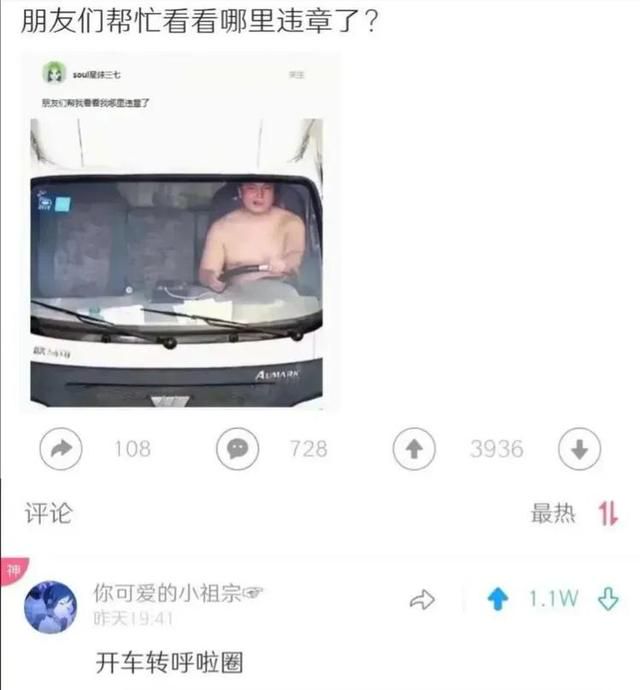Share the comment by 你可爱的小祖宗

423,599
